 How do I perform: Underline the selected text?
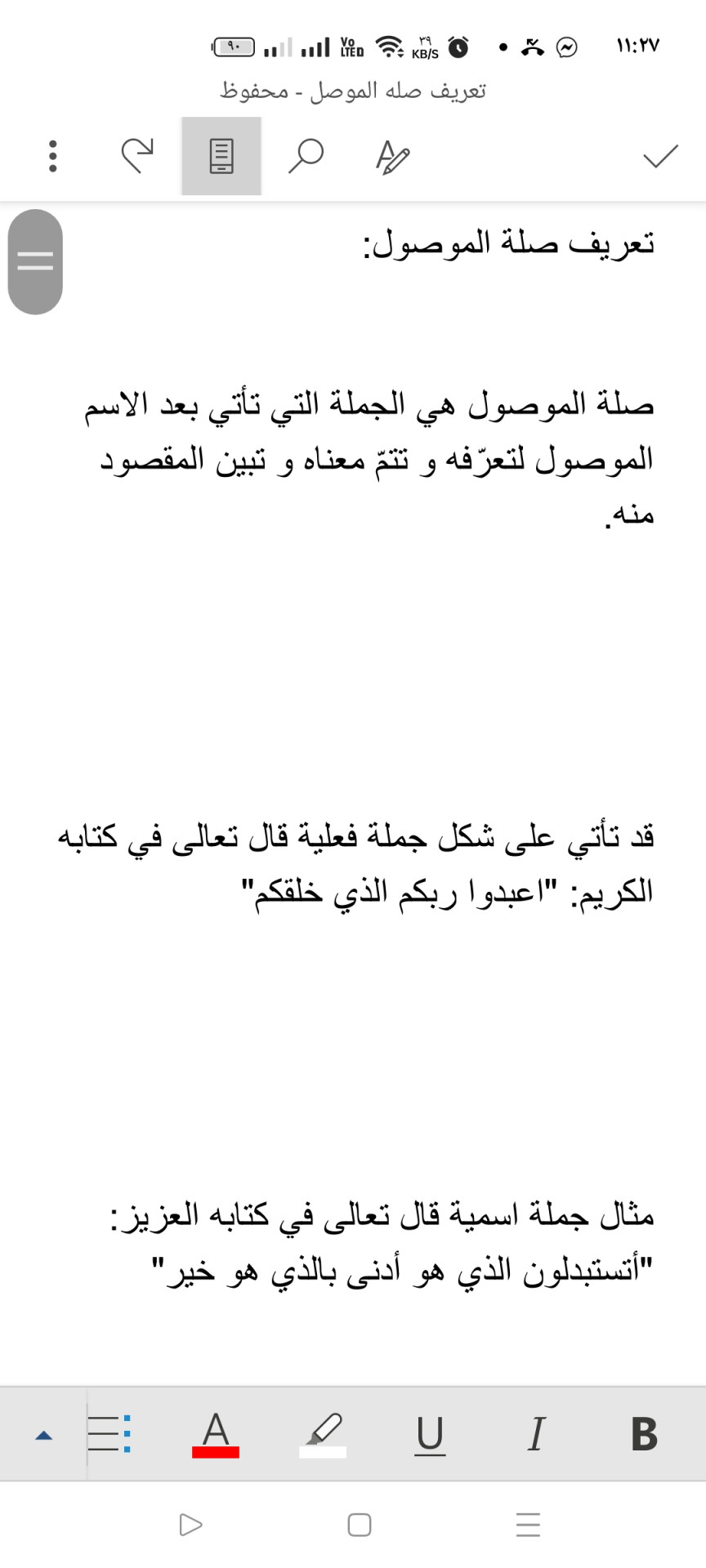pos(430,1435)
